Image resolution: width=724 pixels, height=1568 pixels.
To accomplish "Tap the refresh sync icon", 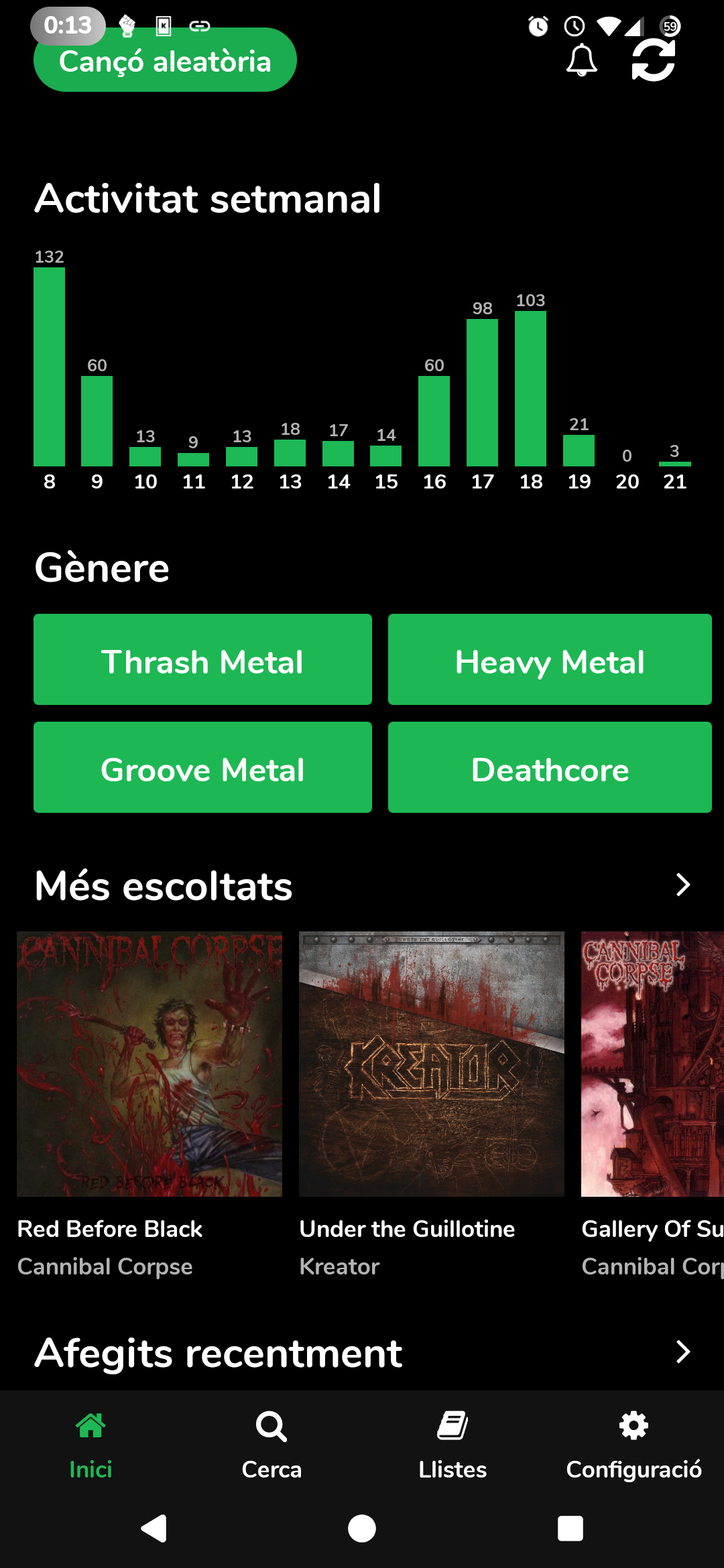I will coord(654,60).
